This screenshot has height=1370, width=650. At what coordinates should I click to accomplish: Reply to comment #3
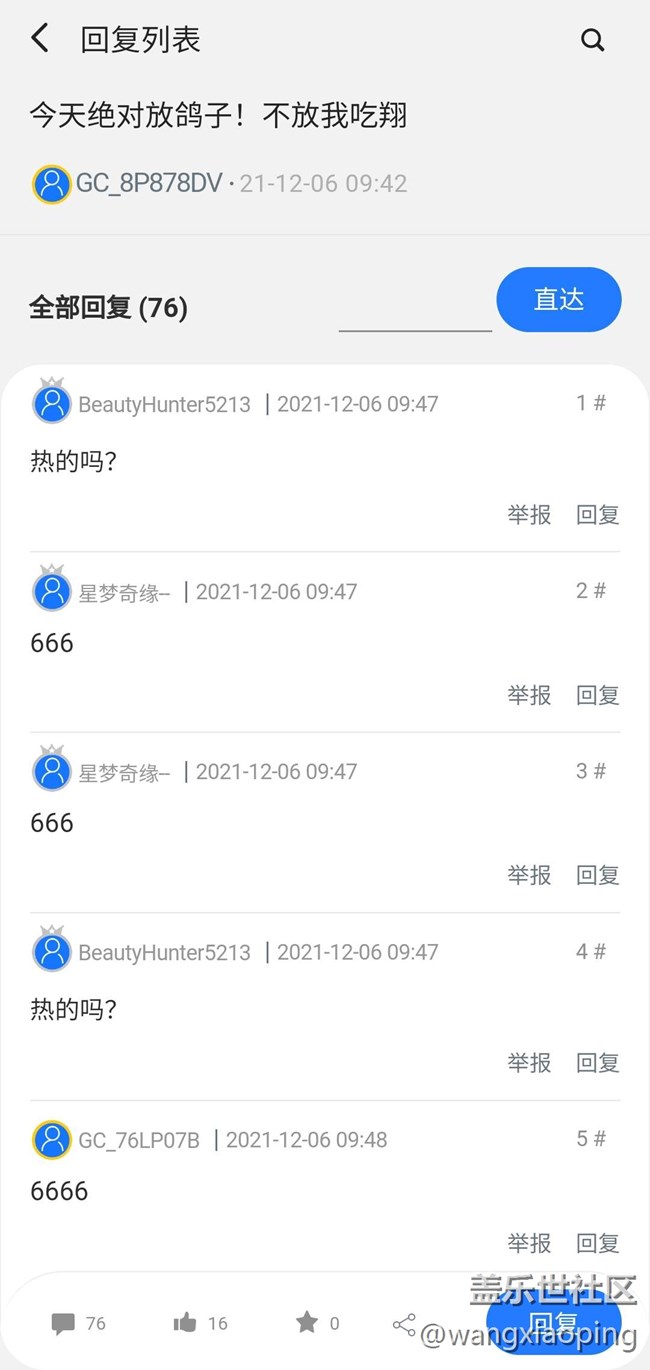[x=598, y=875]
